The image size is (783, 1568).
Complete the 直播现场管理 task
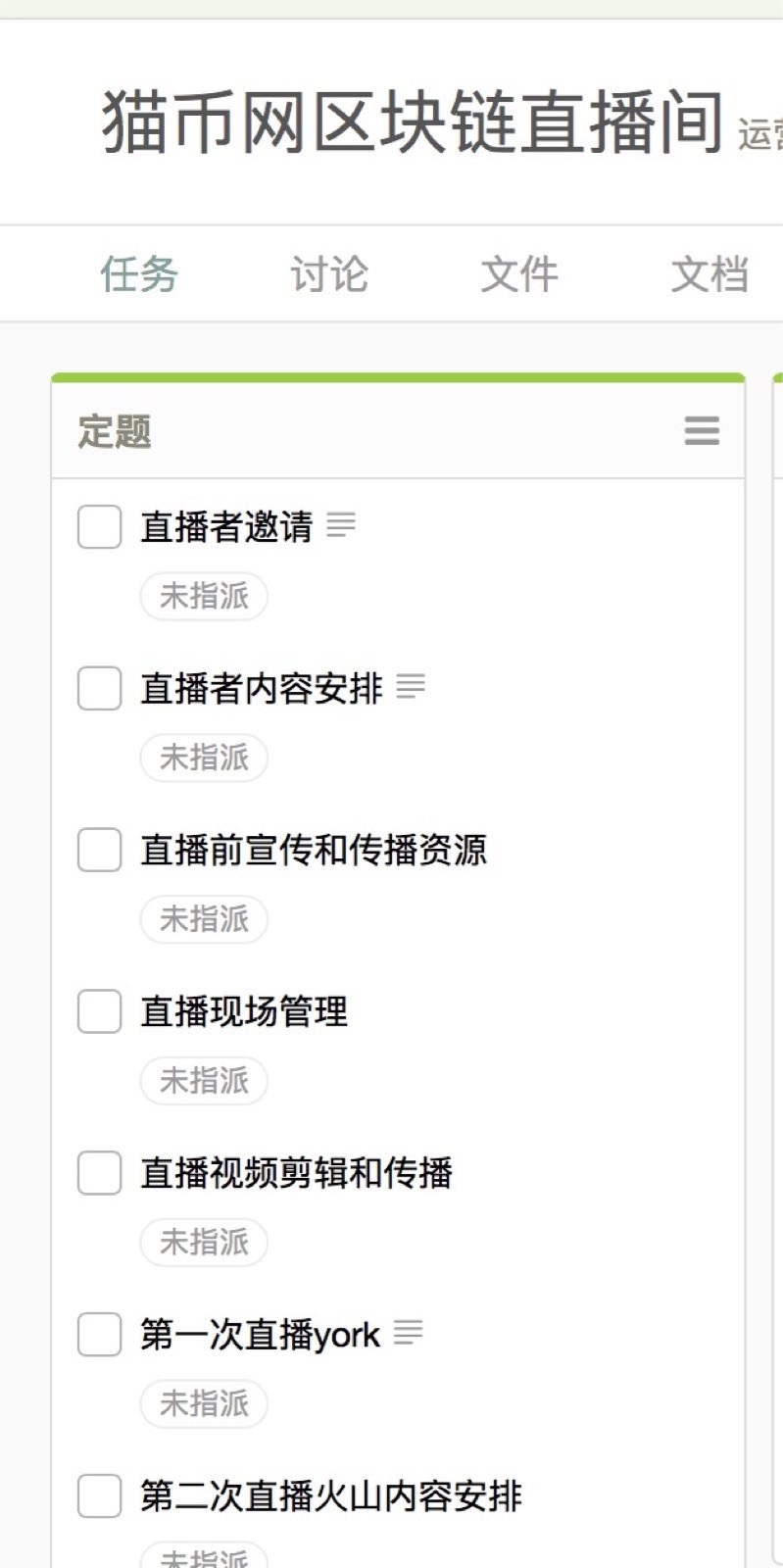(x=97, y=1012)
